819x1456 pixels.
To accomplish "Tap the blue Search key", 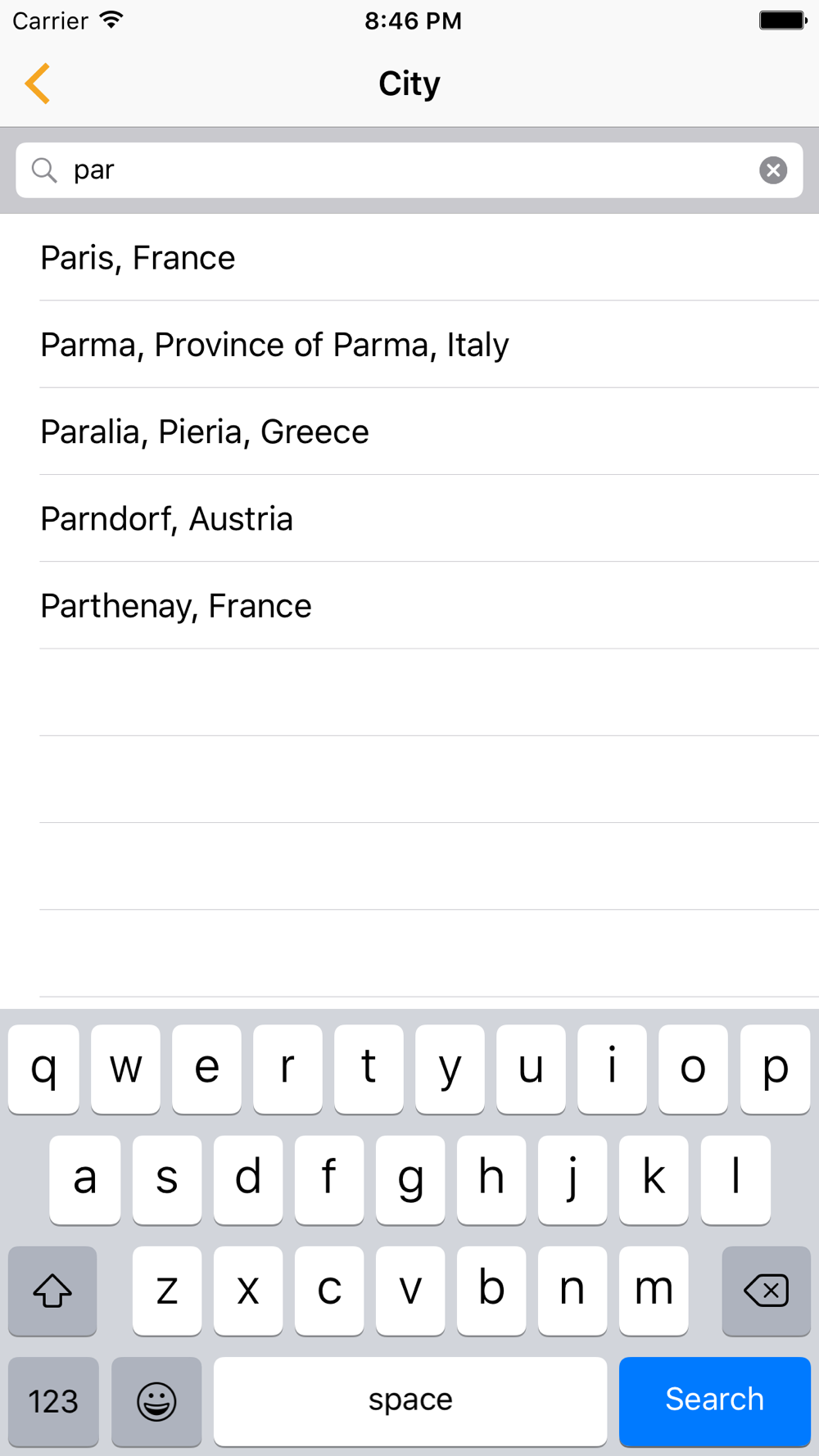I will [714, 1400].
